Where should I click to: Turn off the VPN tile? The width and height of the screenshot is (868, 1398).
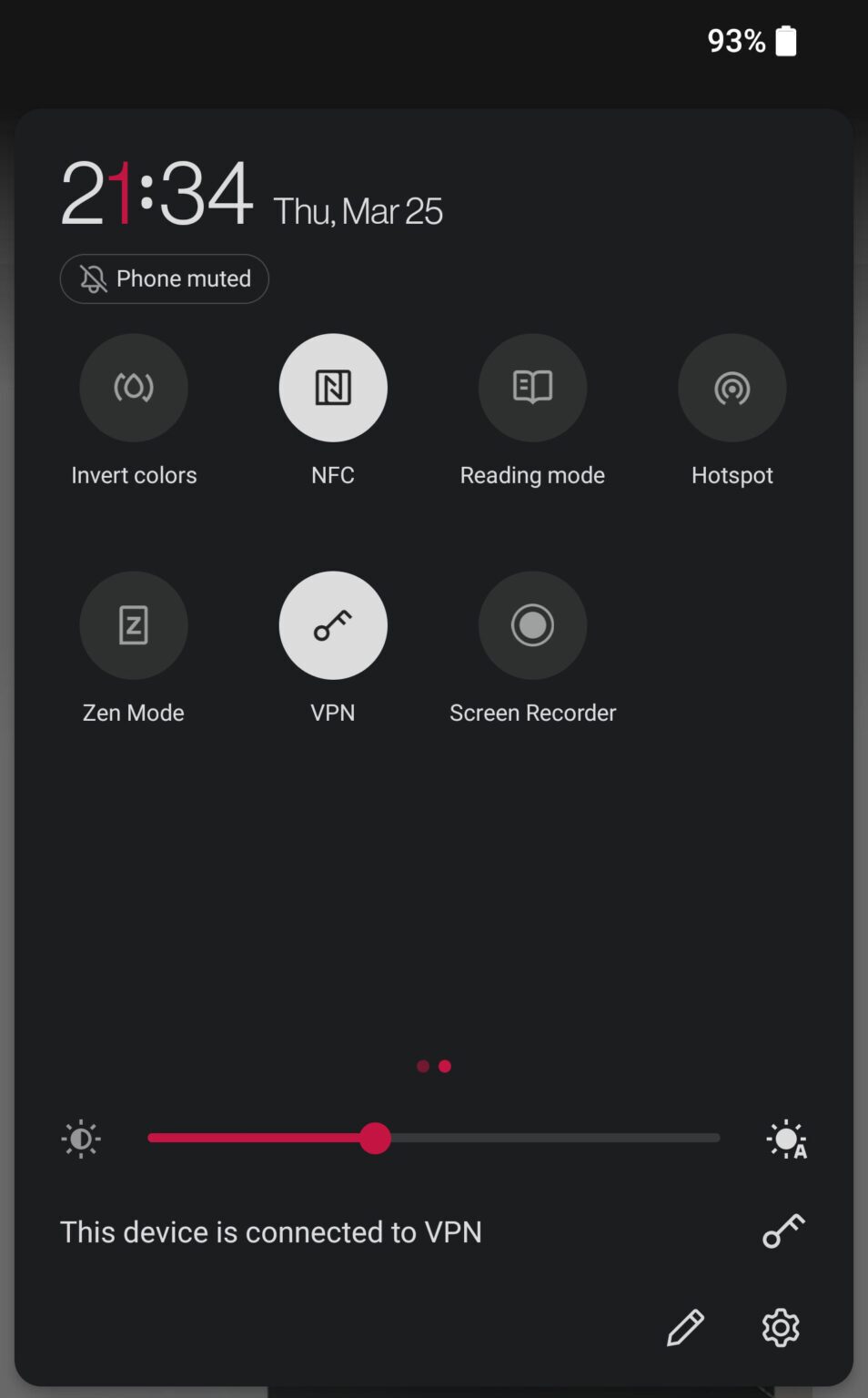pos(333,625)
